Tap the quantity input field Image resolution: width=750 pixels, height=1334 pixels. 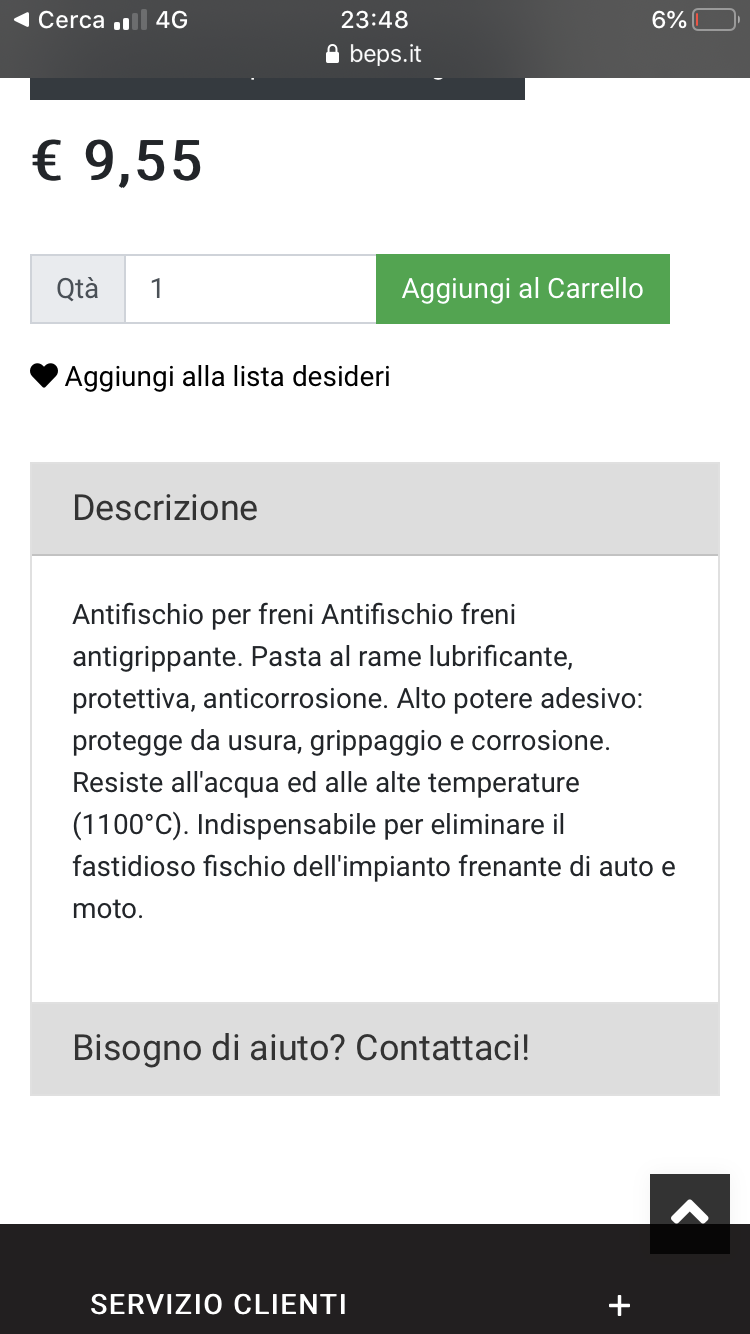coord(250,289)
